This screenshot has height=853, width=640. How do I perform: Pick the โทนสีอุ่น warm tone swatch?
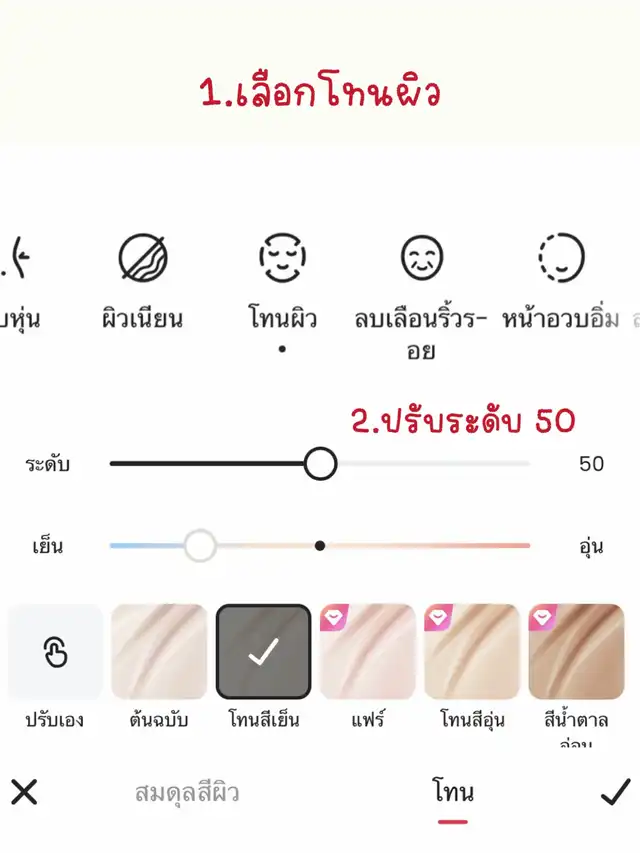472,652
